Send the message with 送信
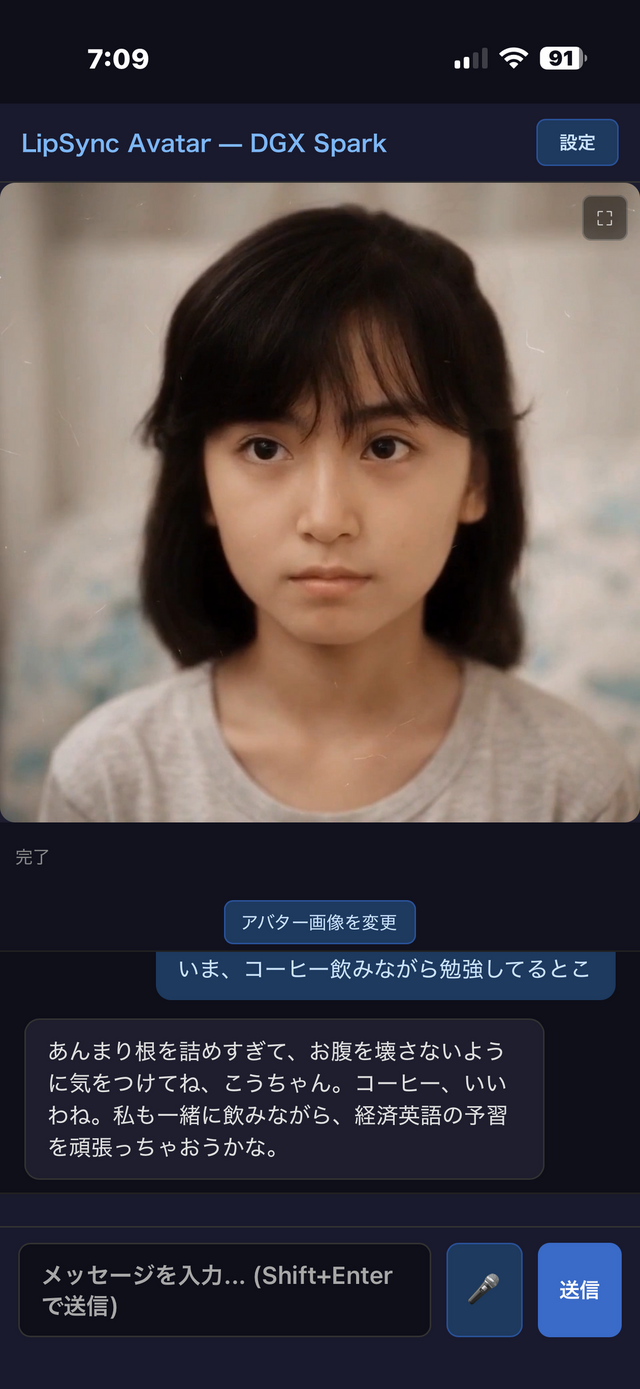This screenshot has width=640, height=1389. (579, 1289)
